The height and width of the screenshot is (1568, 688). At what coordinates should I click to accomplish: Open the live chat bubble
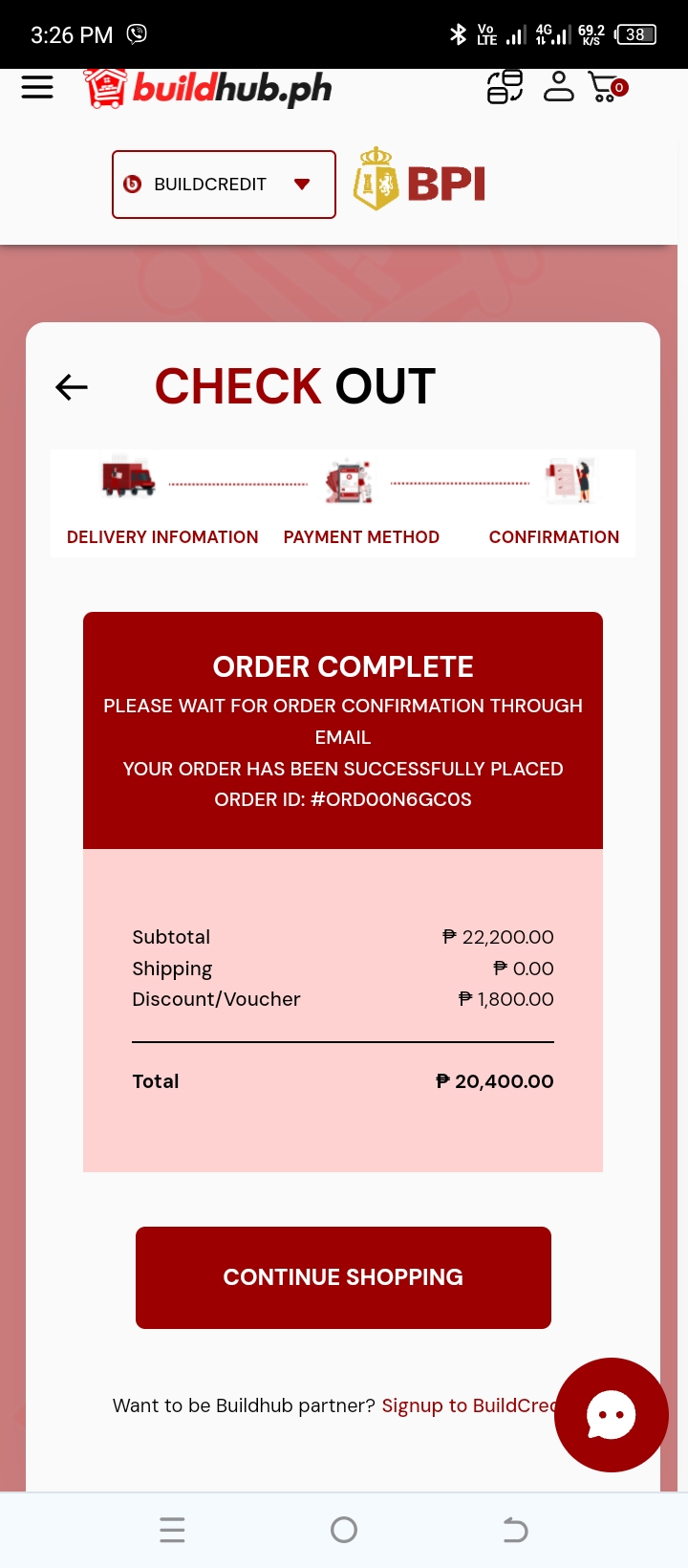(611, 1415)
